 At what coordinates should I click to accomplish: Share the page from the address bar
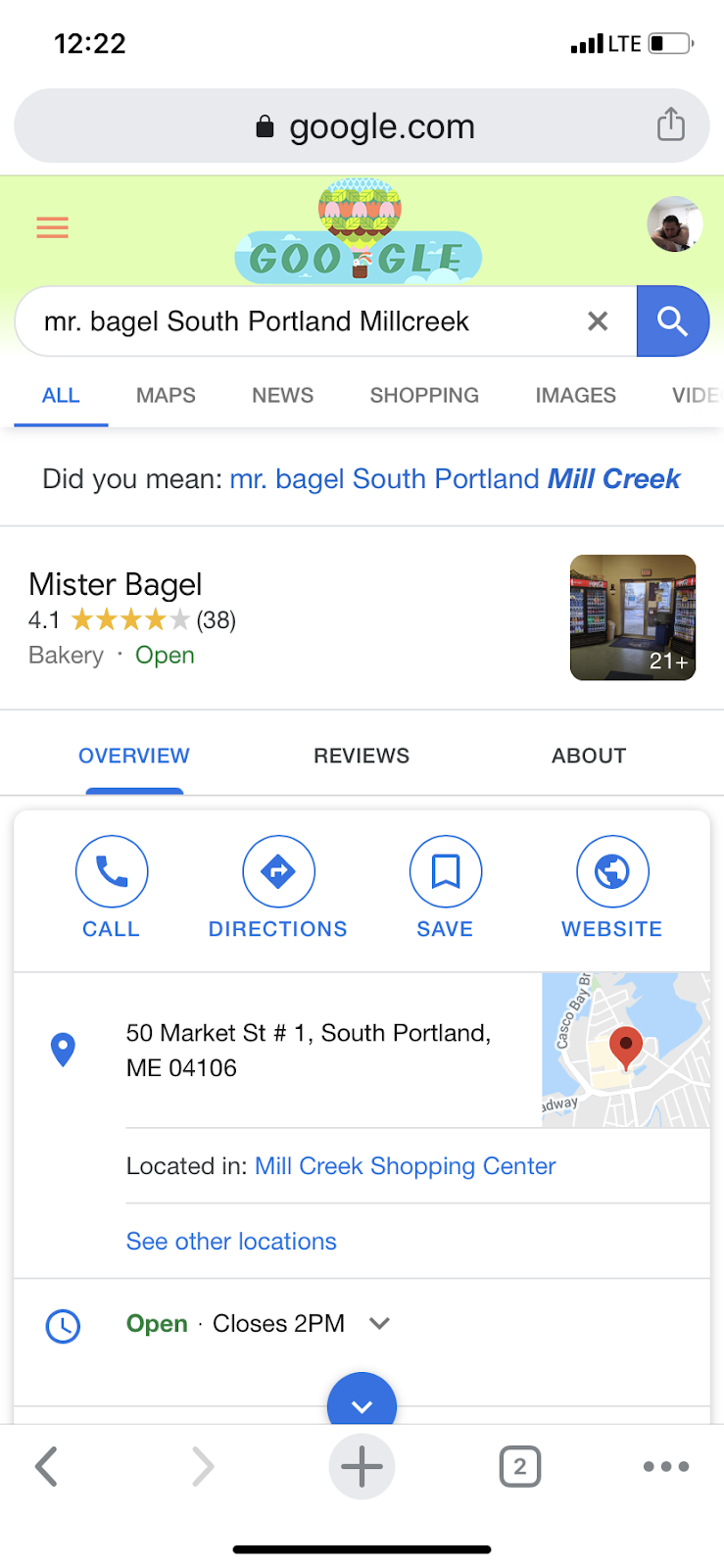(x=671, y=124)
